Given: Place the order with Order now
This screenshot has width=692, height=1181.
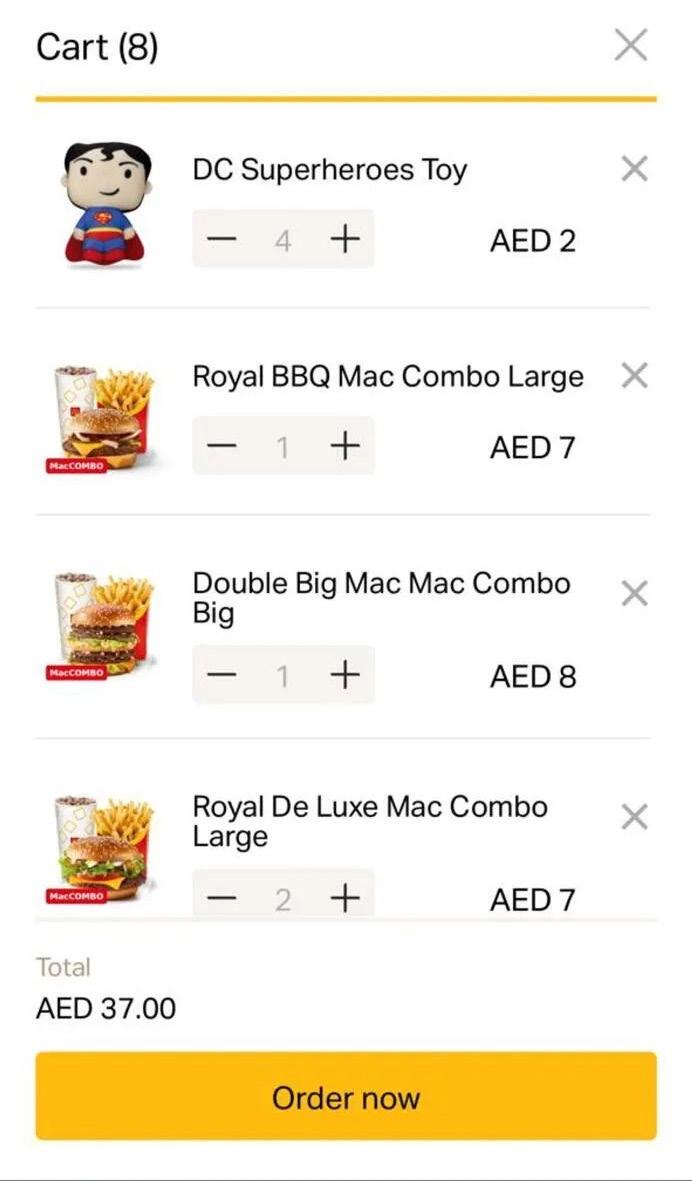Looking at the screenshot, I should [346, 1096].
